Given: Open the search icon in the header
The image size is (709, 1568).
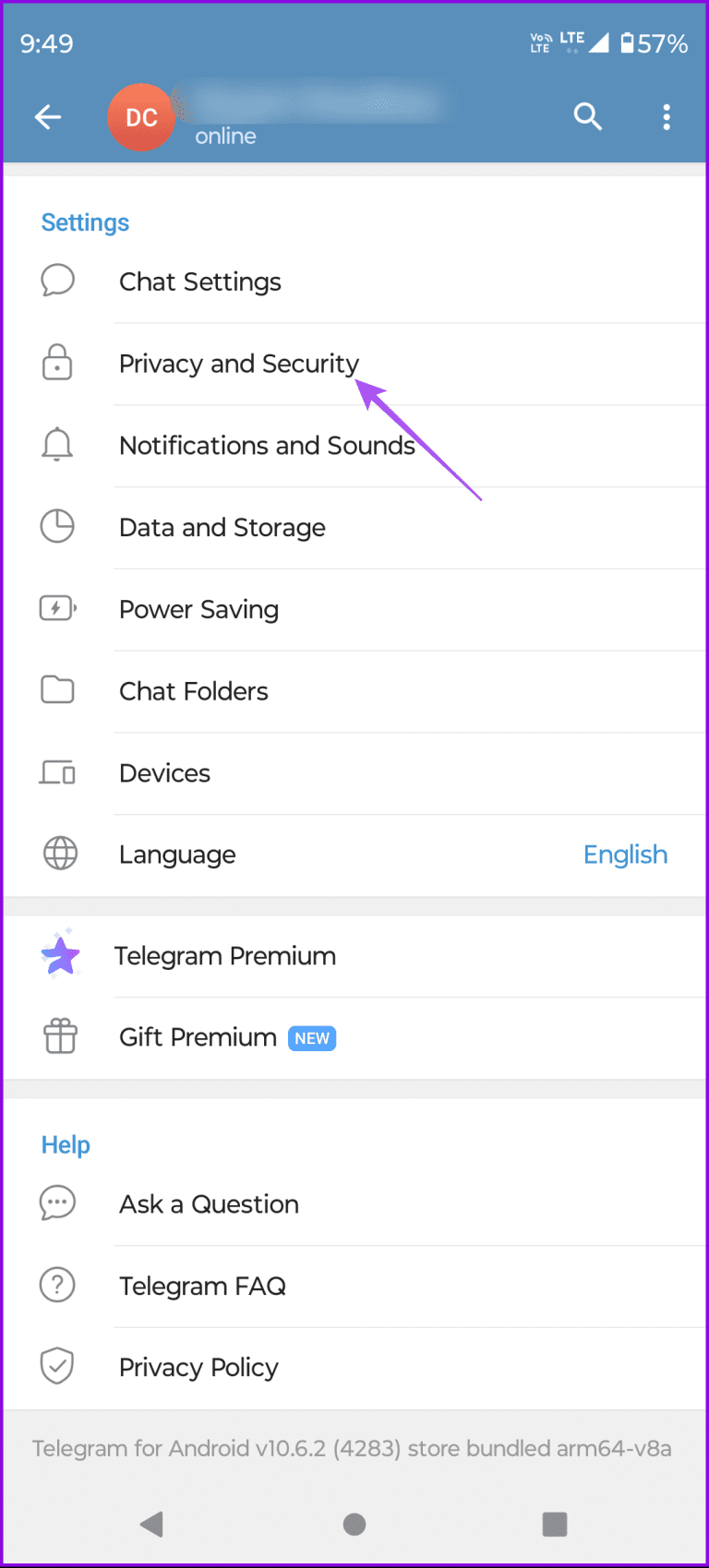Looking at the screenshot, I should pos(588,117).
